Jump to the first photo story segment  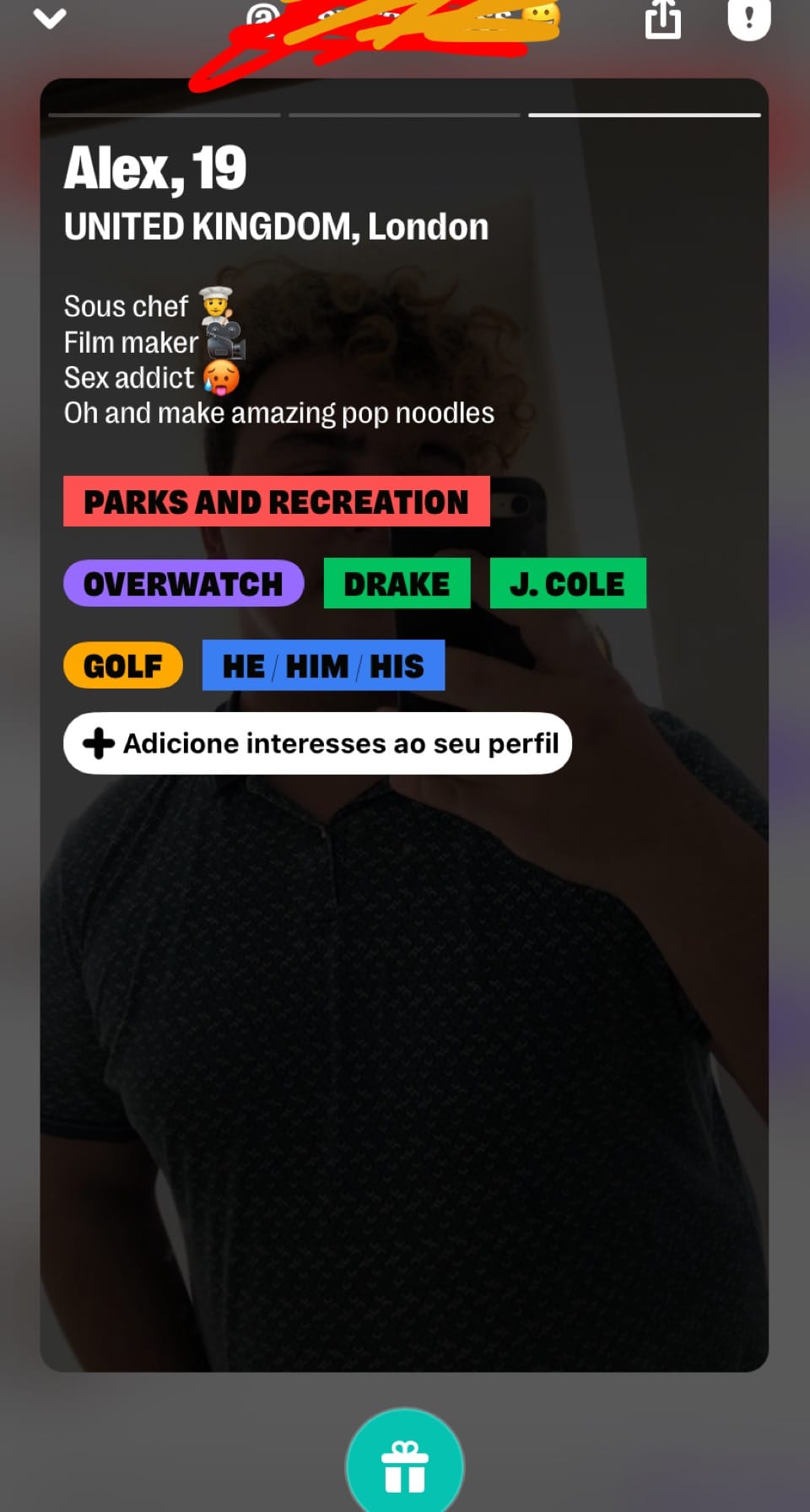165,115
